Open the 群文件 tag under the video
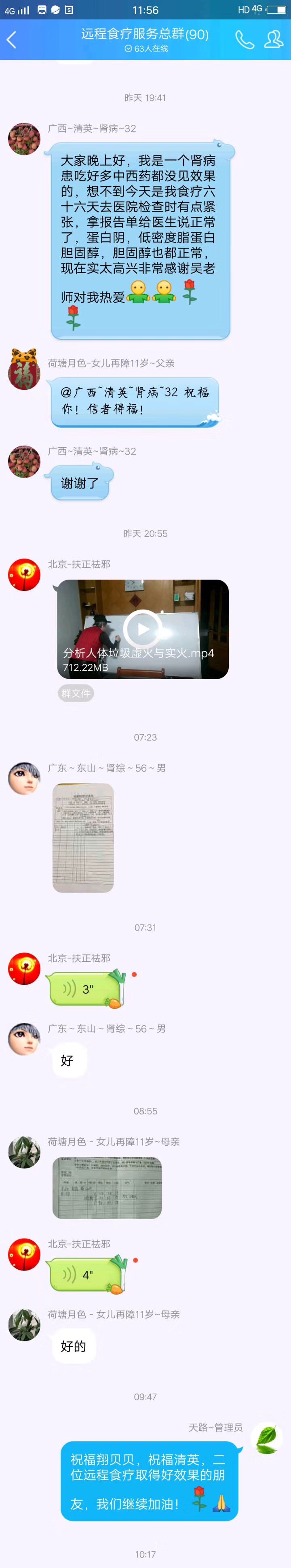 pos(76,693)
